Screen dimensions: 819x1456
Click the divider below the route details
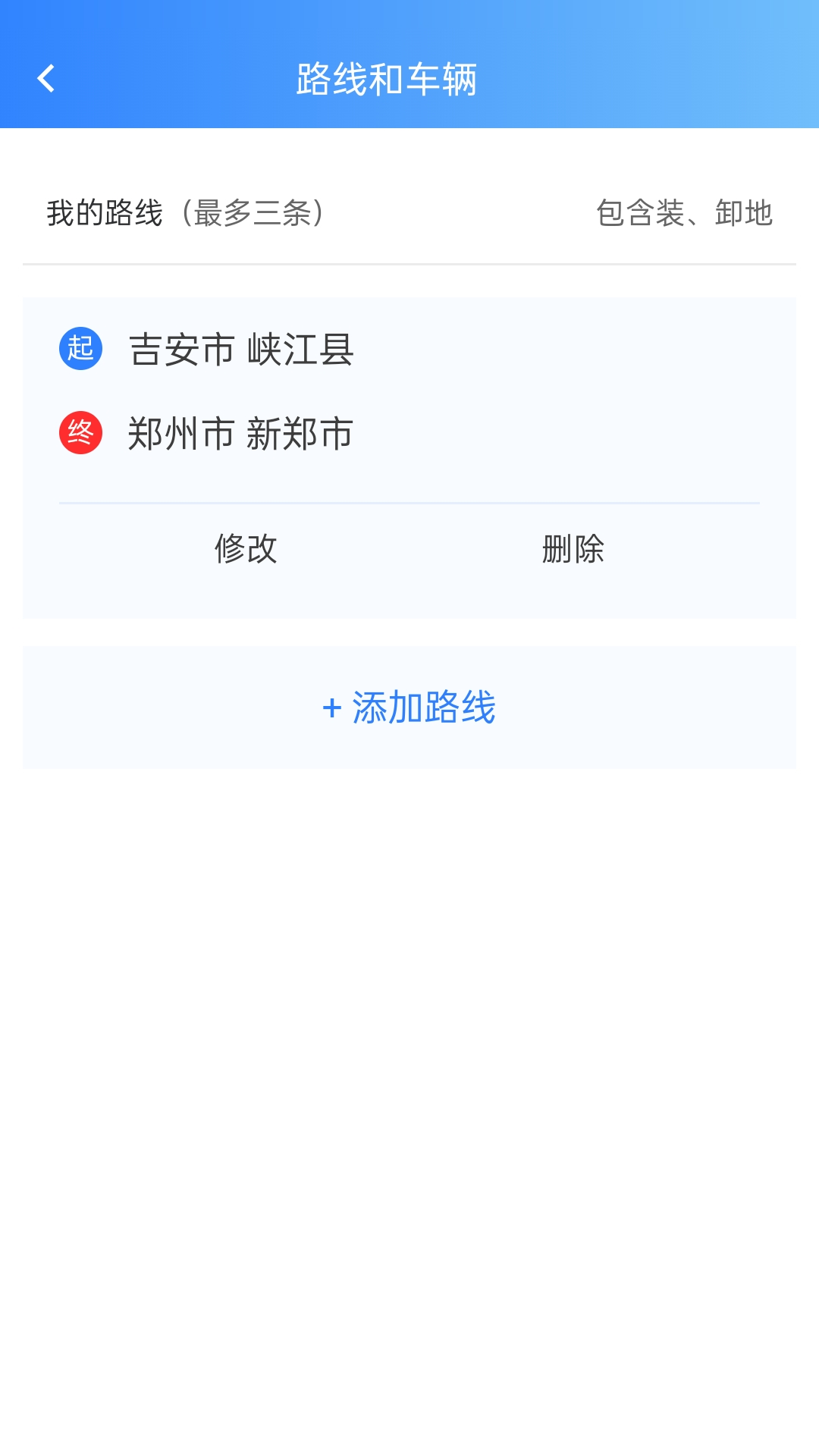point(409,502)
